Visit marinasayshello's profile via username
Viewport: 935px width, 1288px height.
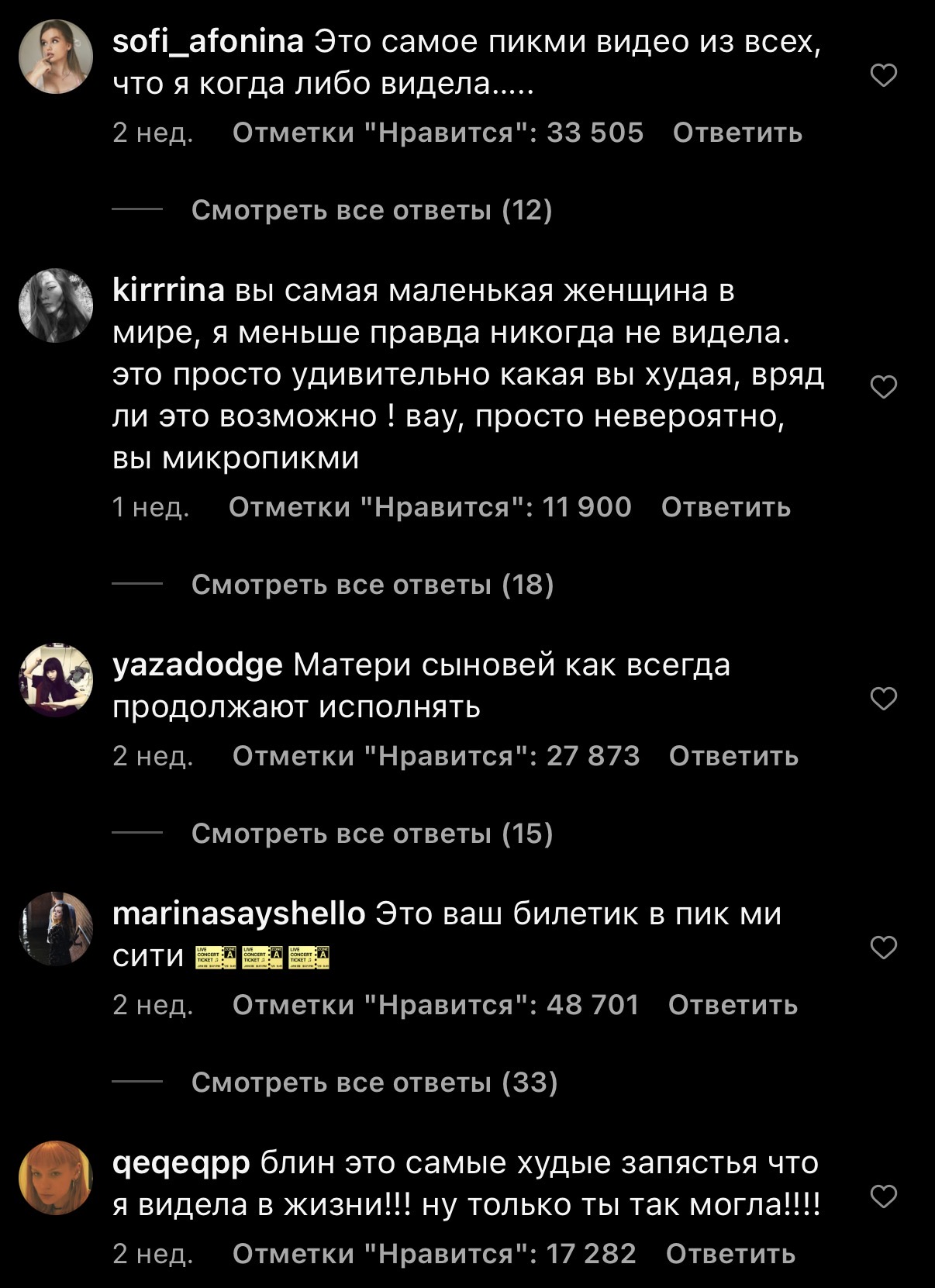tap(239, 913)
